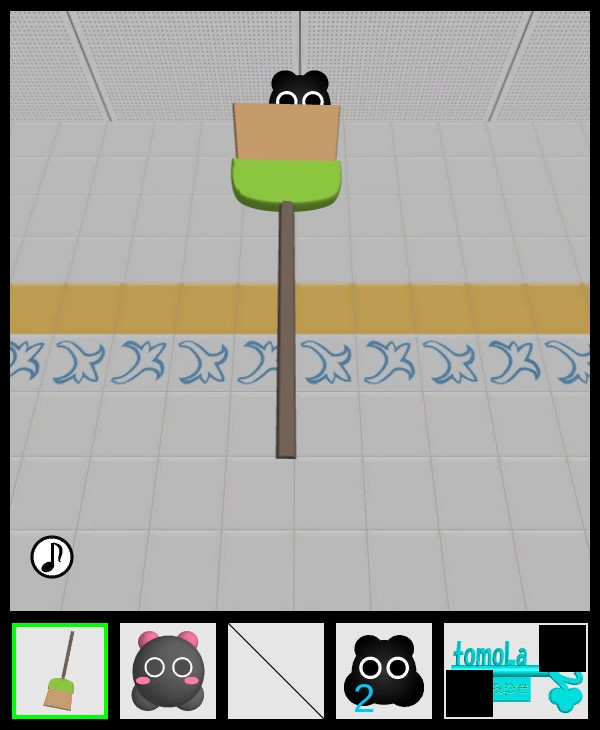The image size is (600, 730).
Task: Tap the empty inventory slot
Action: (276, 671)
